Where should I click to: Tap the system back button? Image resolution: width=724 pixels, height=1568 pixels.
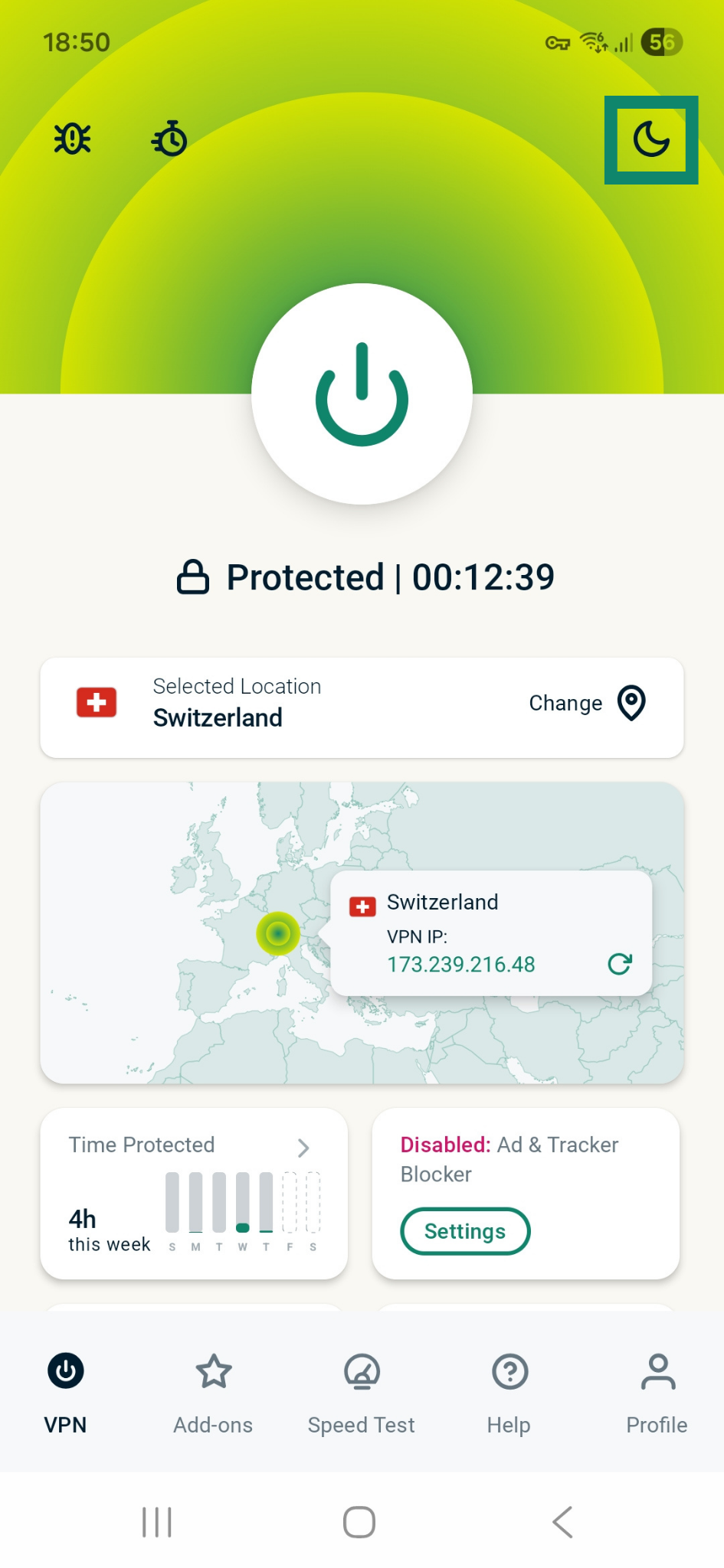(563, 1522)
